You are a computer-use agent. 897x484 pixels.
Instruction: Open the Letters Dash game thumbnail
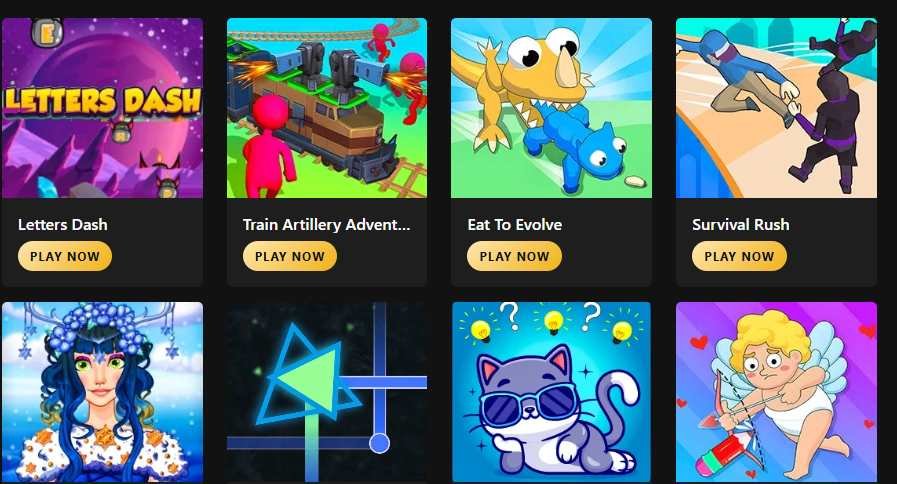pos(102,108)
